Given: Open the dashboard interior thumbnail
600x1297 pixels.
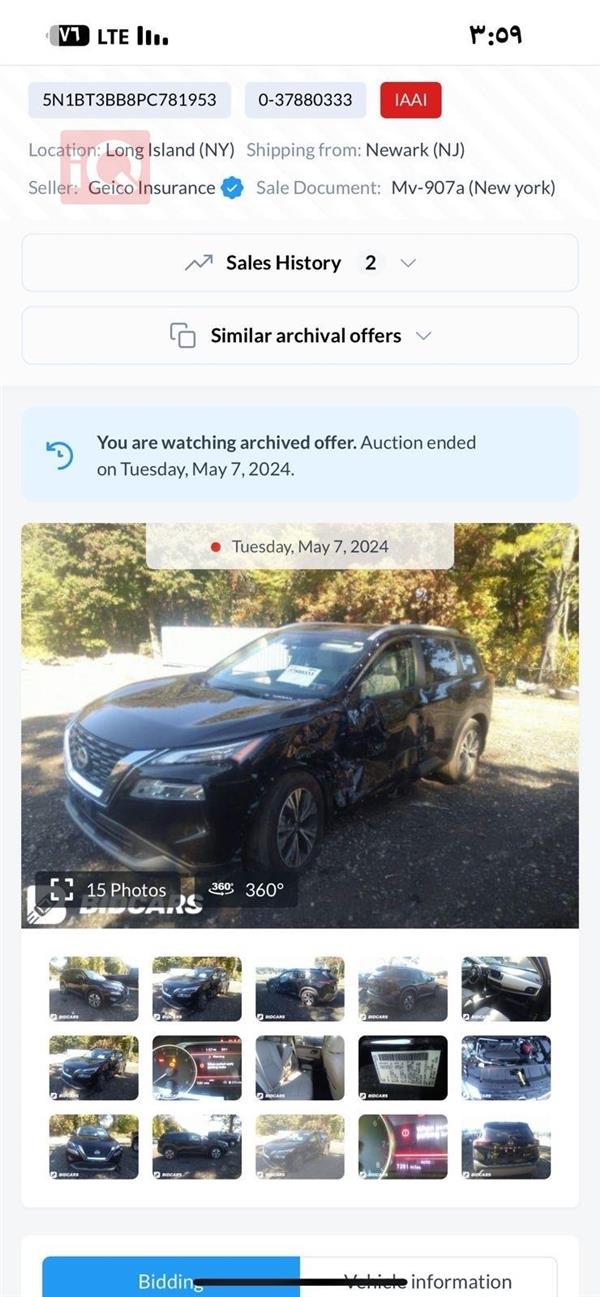Looking at the screenshot, I should click(506, 989).
